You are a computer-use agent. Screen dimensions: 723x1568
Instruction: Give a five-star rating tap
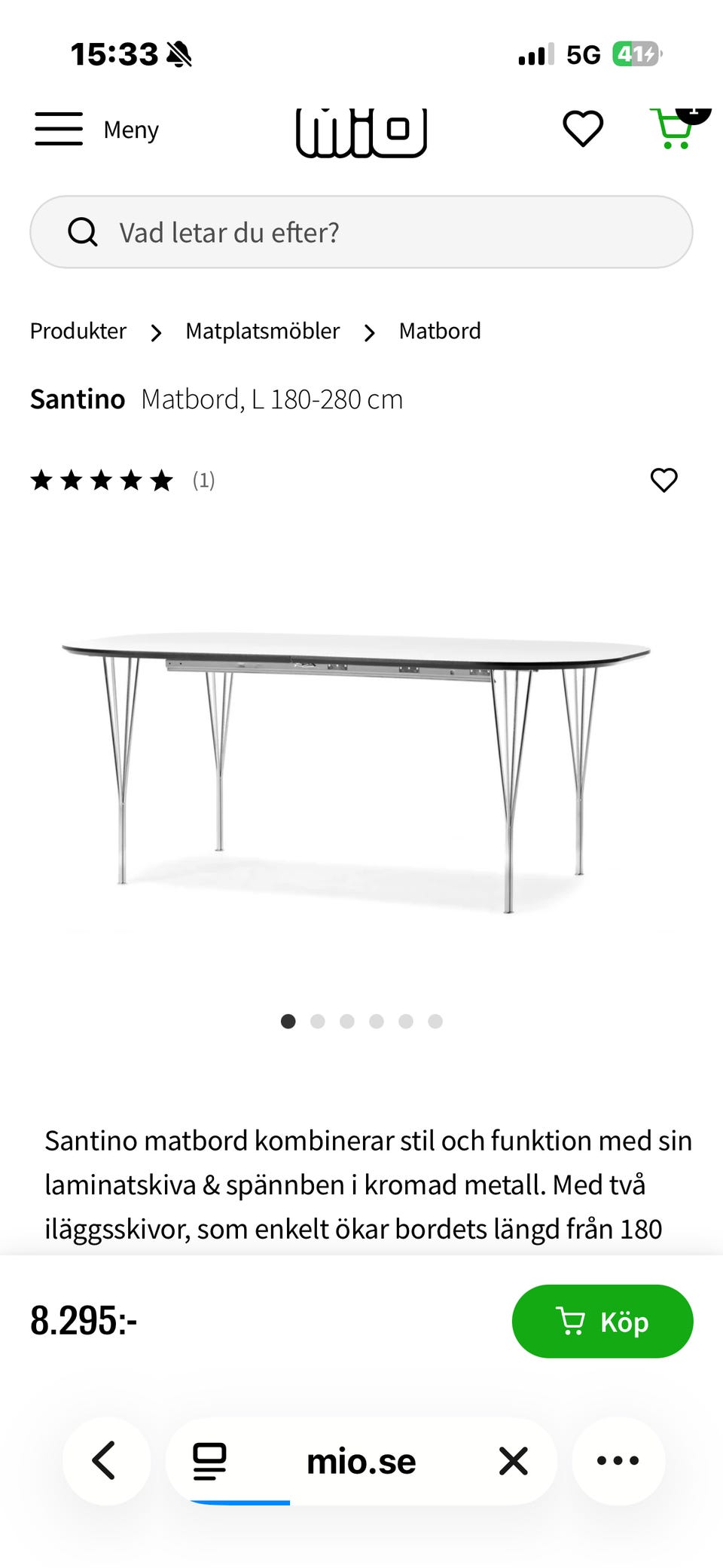[160, 480]
